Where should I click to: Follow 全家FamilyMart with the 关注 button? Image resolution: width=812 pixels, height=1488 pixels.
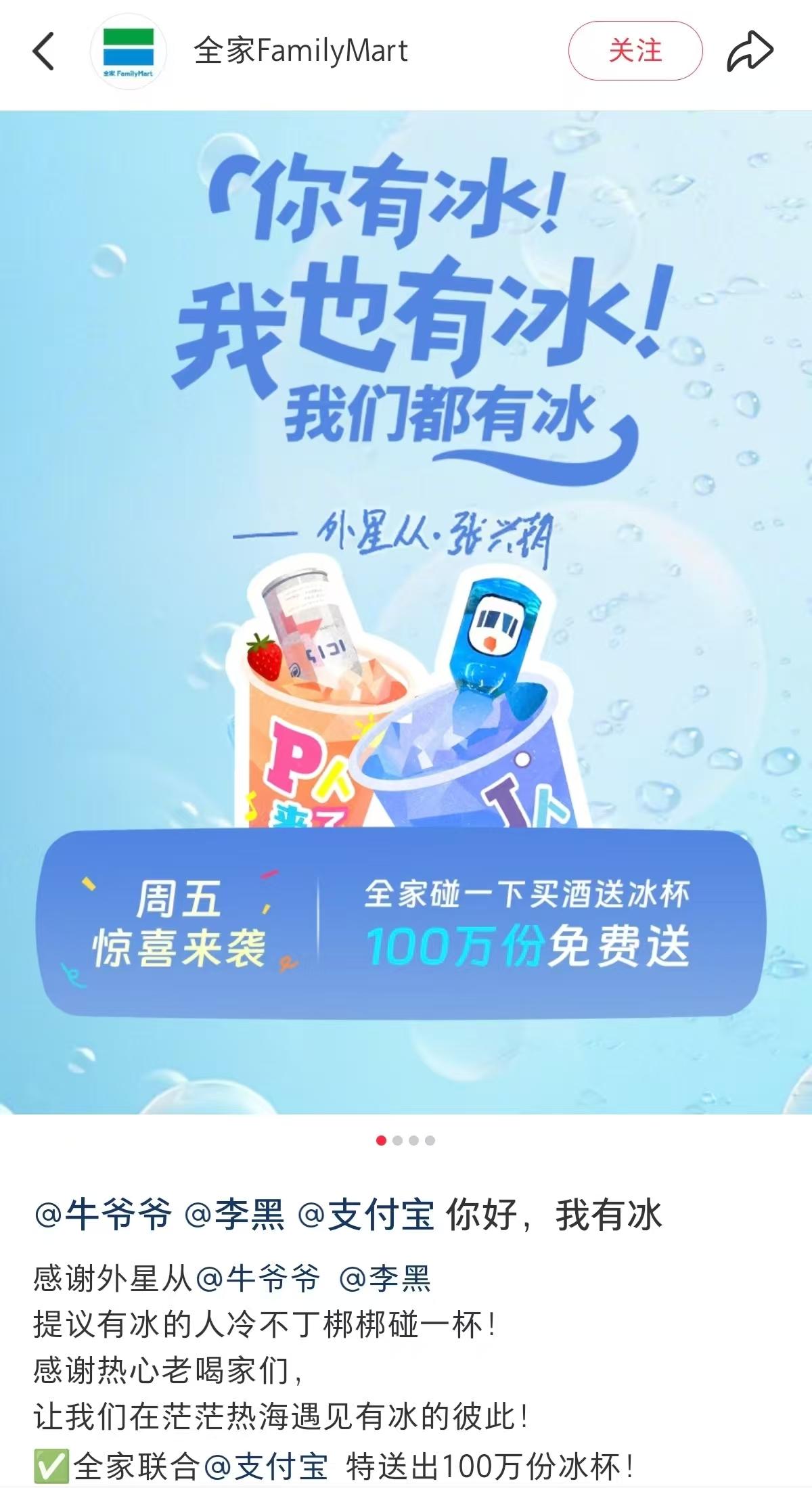635,51
